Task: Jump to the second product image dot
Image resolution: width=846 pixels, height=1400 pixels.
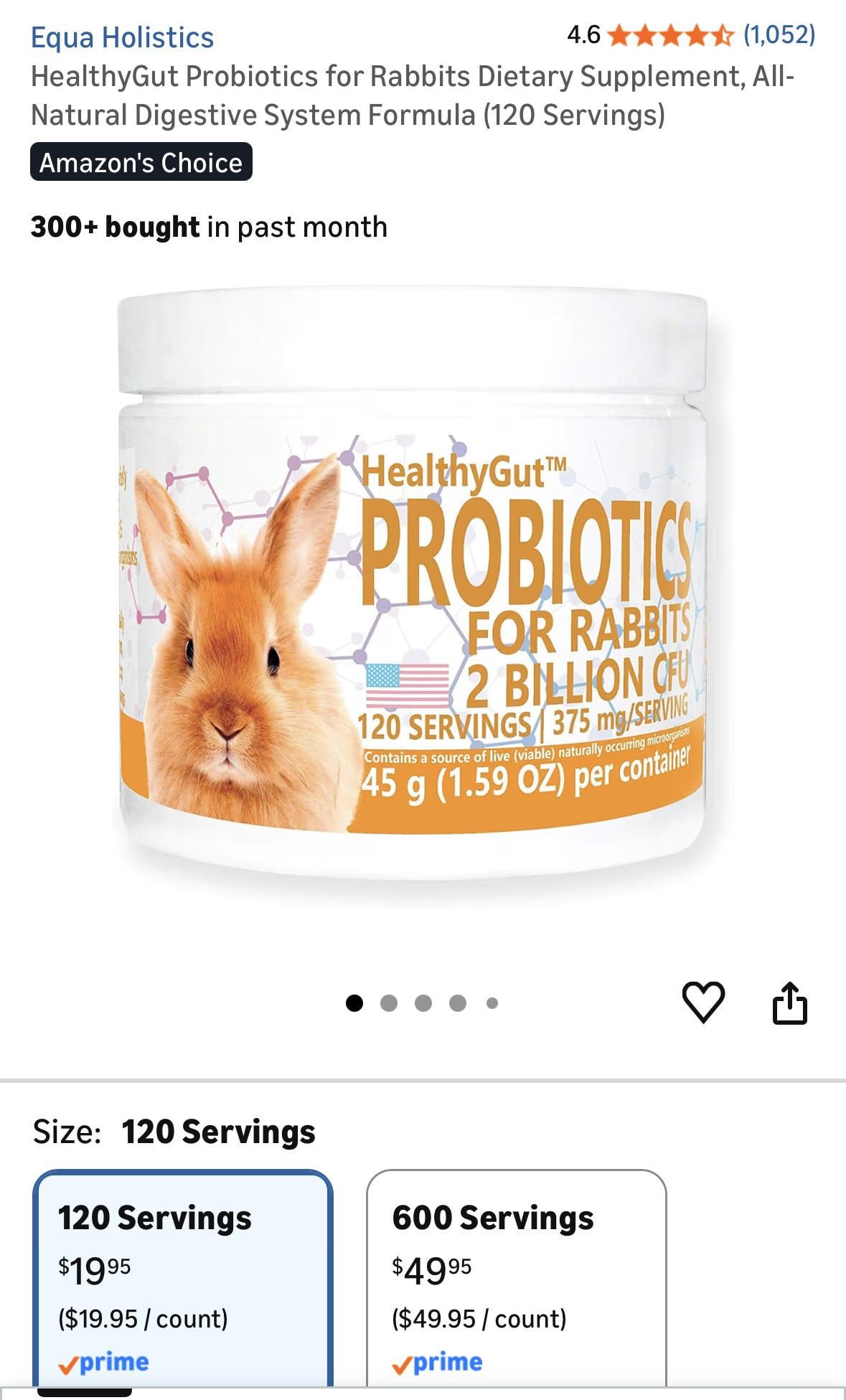Action: tap(389, 1002)
